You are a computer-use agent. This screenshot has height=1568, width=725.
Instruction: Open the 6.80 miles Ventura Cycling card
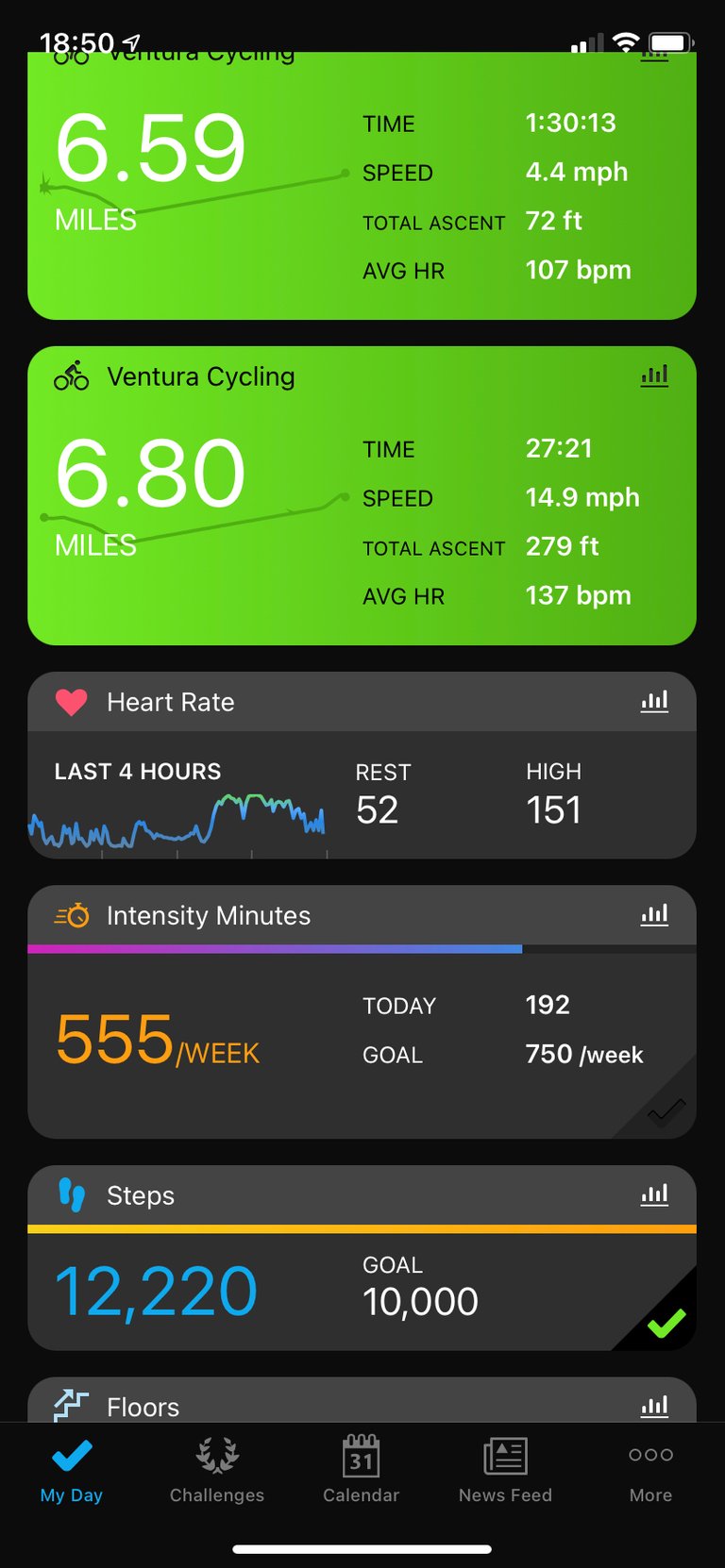pyautogui.click(x=362, y=509)
